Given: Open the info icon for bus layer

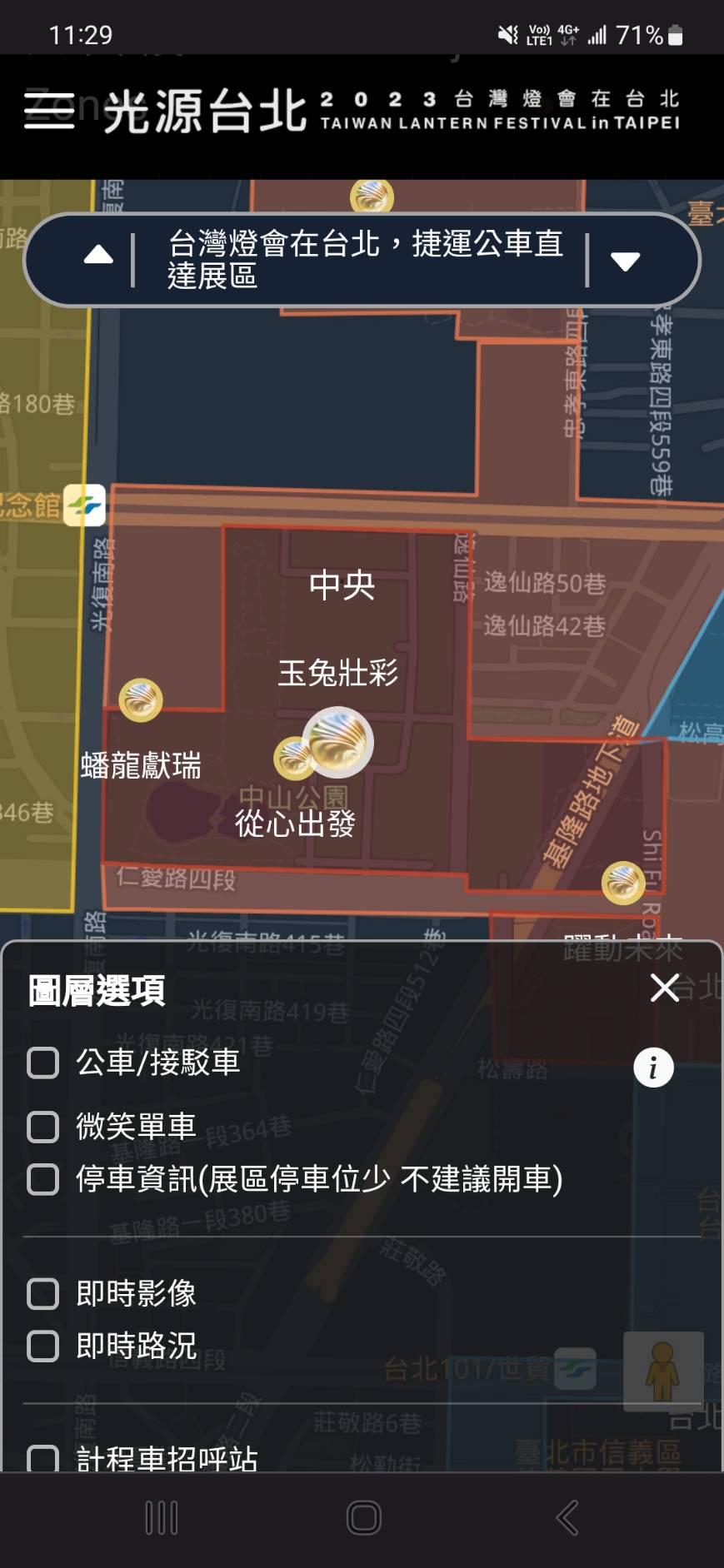Looking at the screenshot, I should click(653, 1067).
